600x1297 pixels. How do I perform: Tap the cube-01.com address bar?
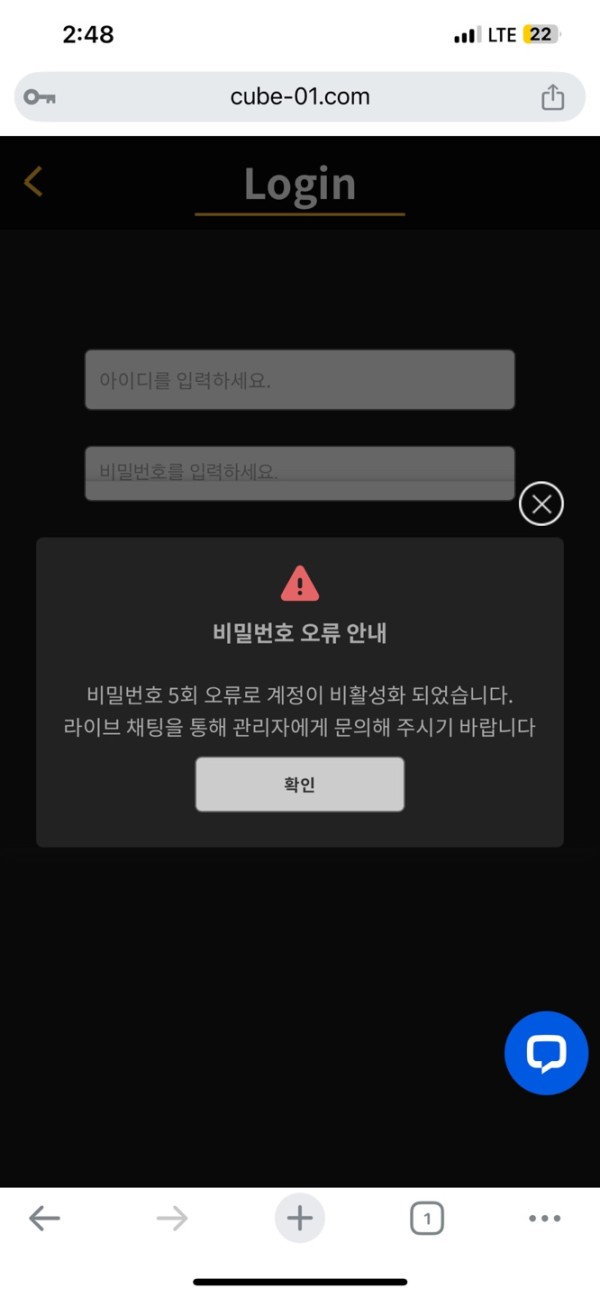click(300, 97)
